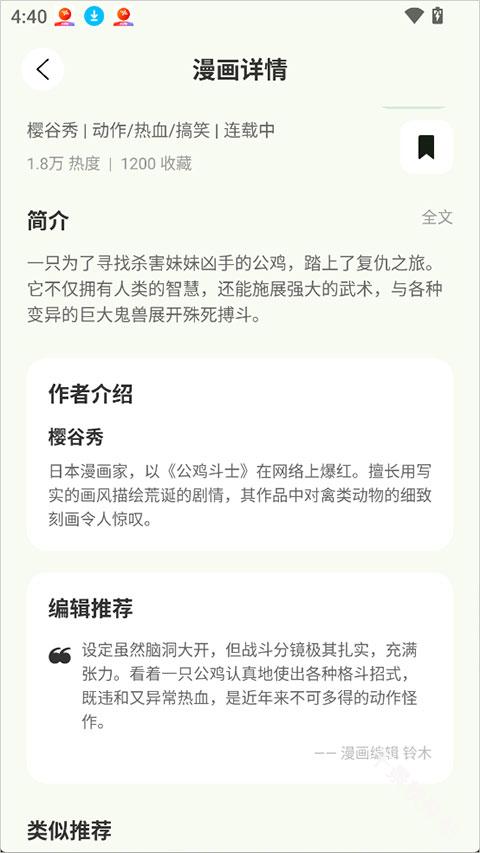Bookmark this manga
Image resolution: width=480 pixels, height=853 pixels.
point(426,147)
